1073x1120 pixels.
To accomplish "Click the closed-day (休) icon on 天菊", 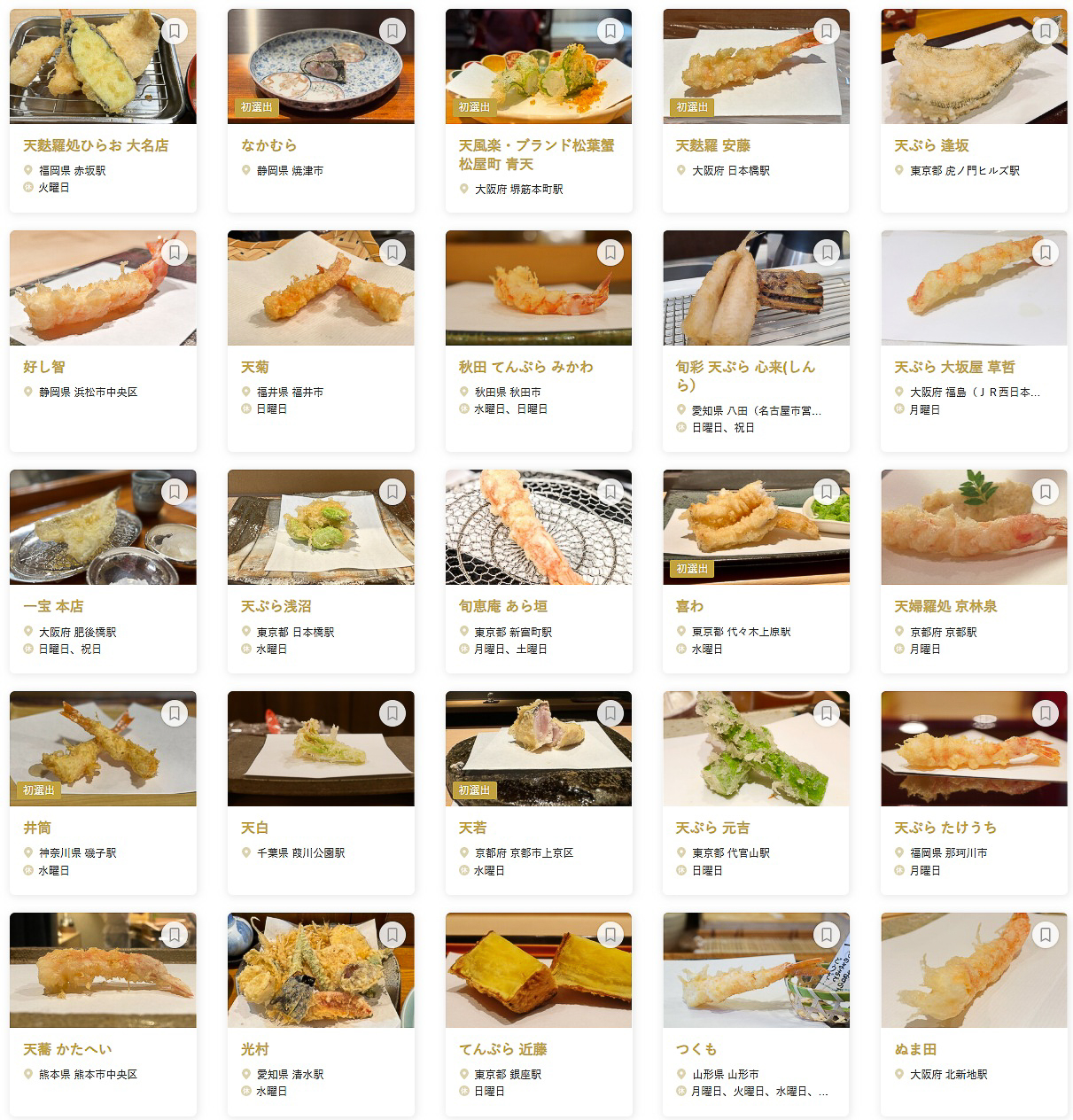I will 245,409.
